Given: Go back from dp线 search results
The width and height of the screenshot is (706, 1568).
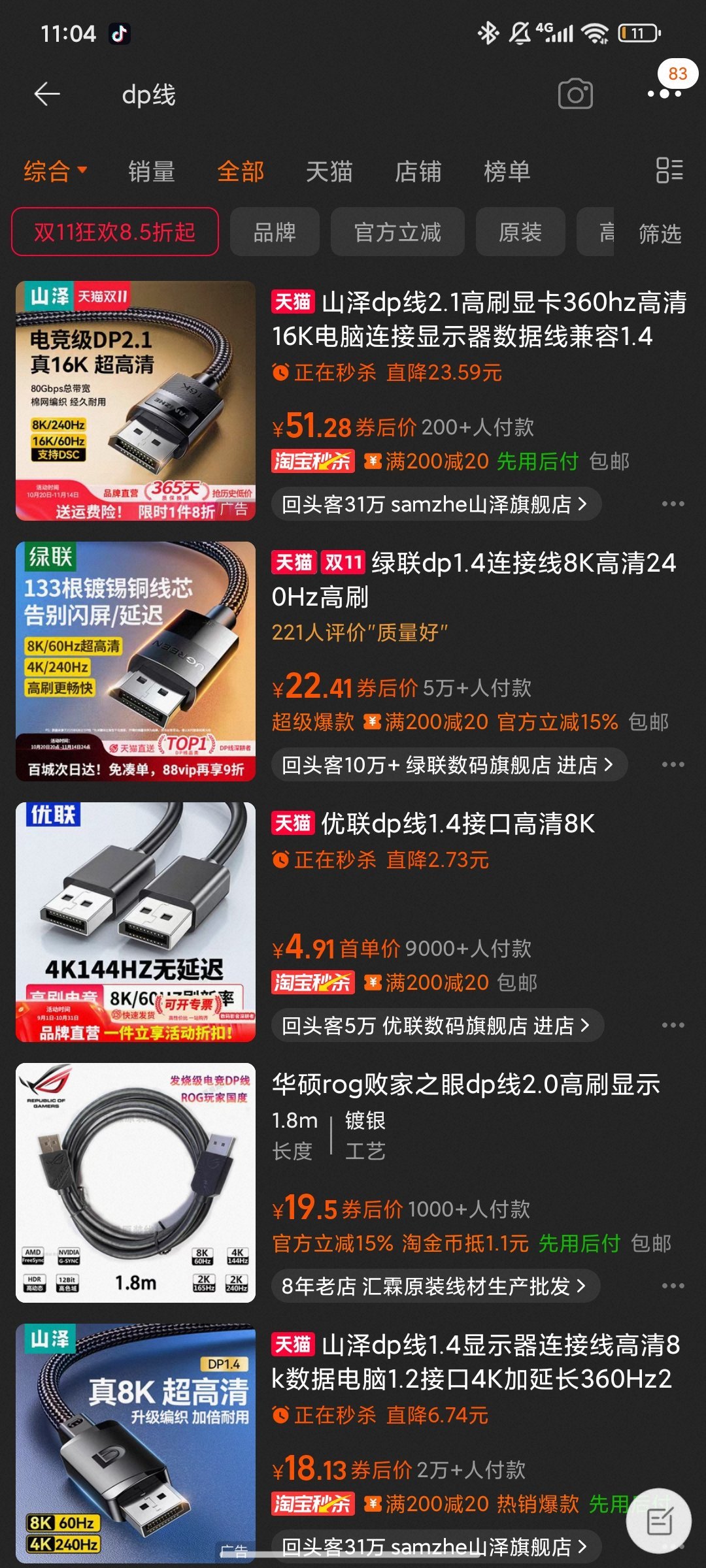Looking at the screenshot, I should (47, 95).
